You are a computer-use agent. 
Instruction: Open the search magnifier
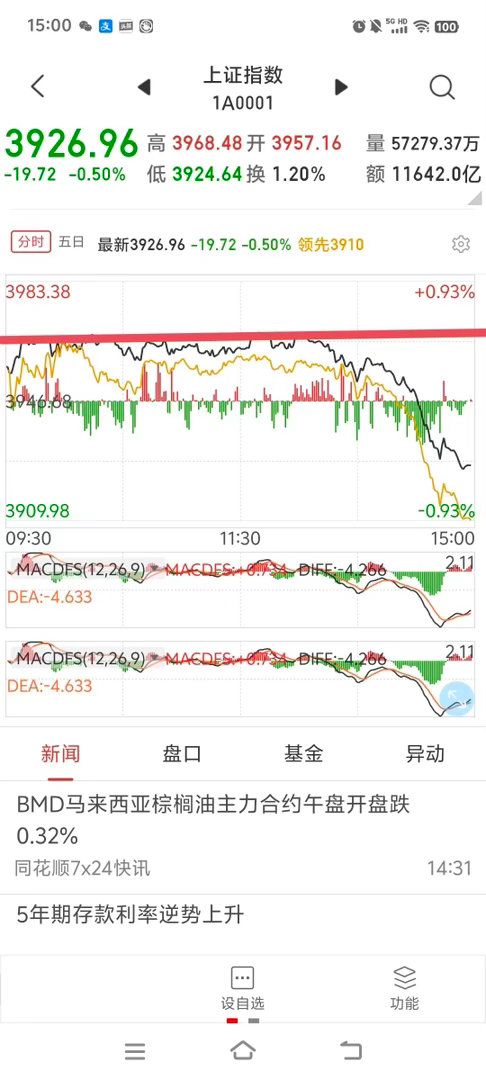pyautogui.click(x=441, y=87)
